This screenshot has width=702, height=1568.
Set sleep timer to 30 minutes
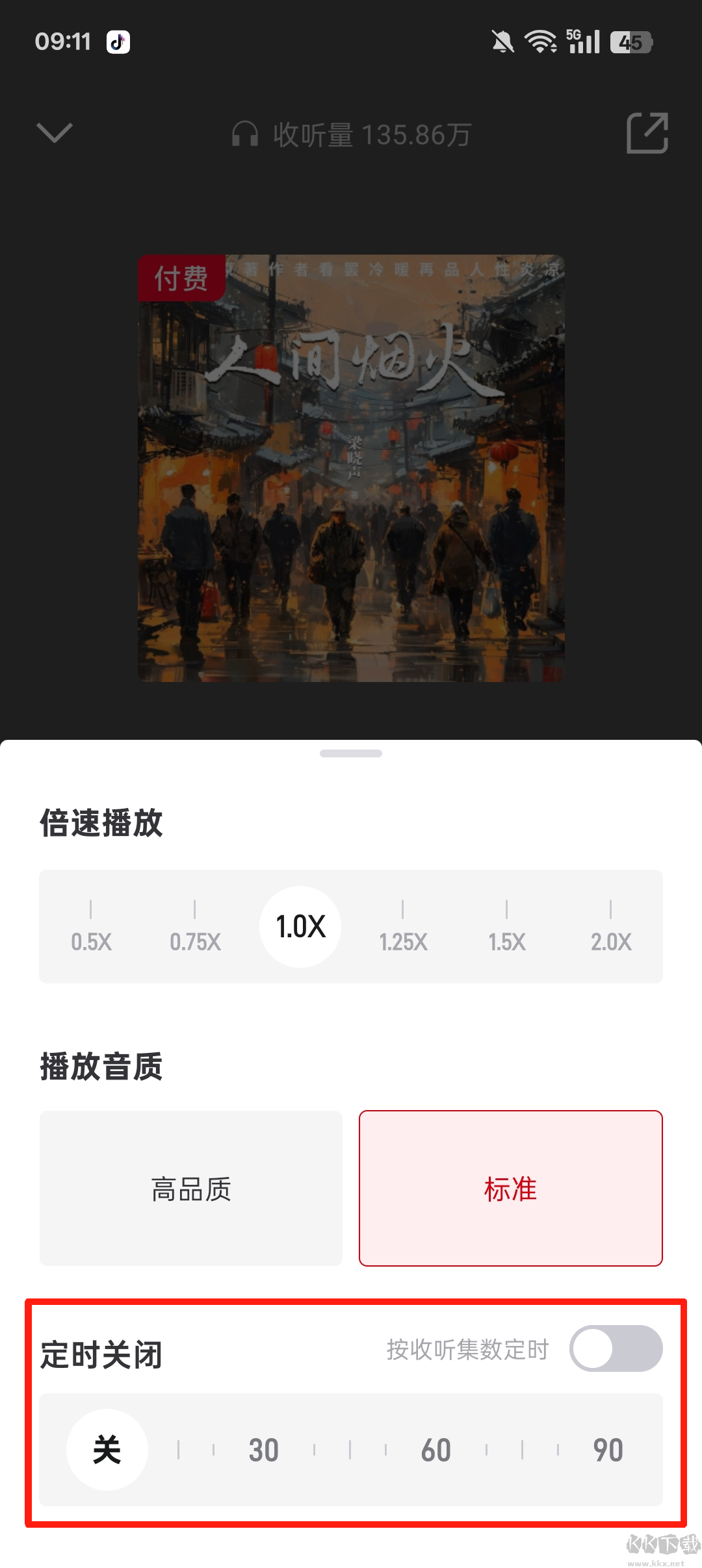(x=264, y=1450)
